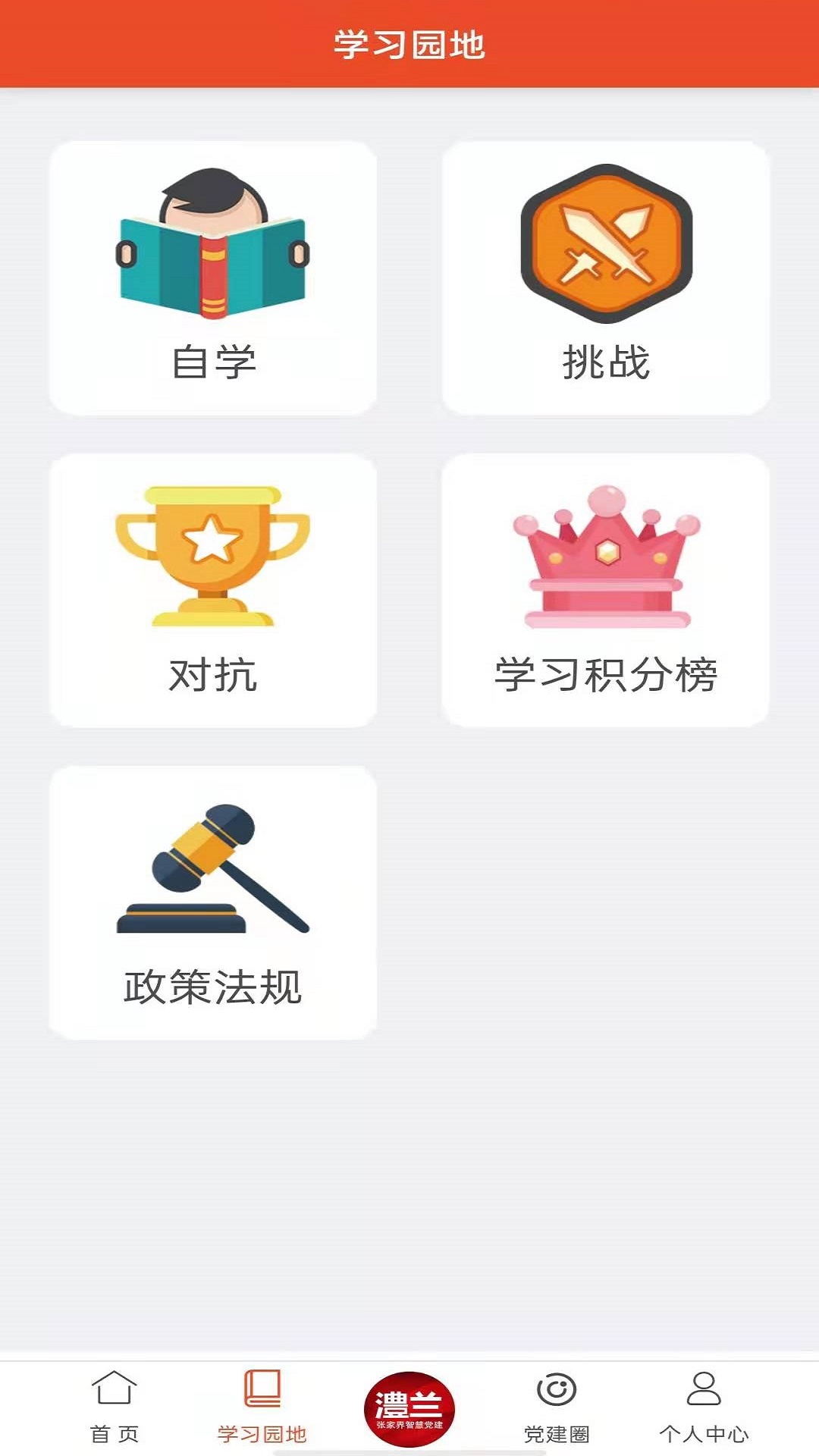Open 政策法规 policies and regulations
The height and width of the screenshot is (1456, 819).
pos(213,902)
